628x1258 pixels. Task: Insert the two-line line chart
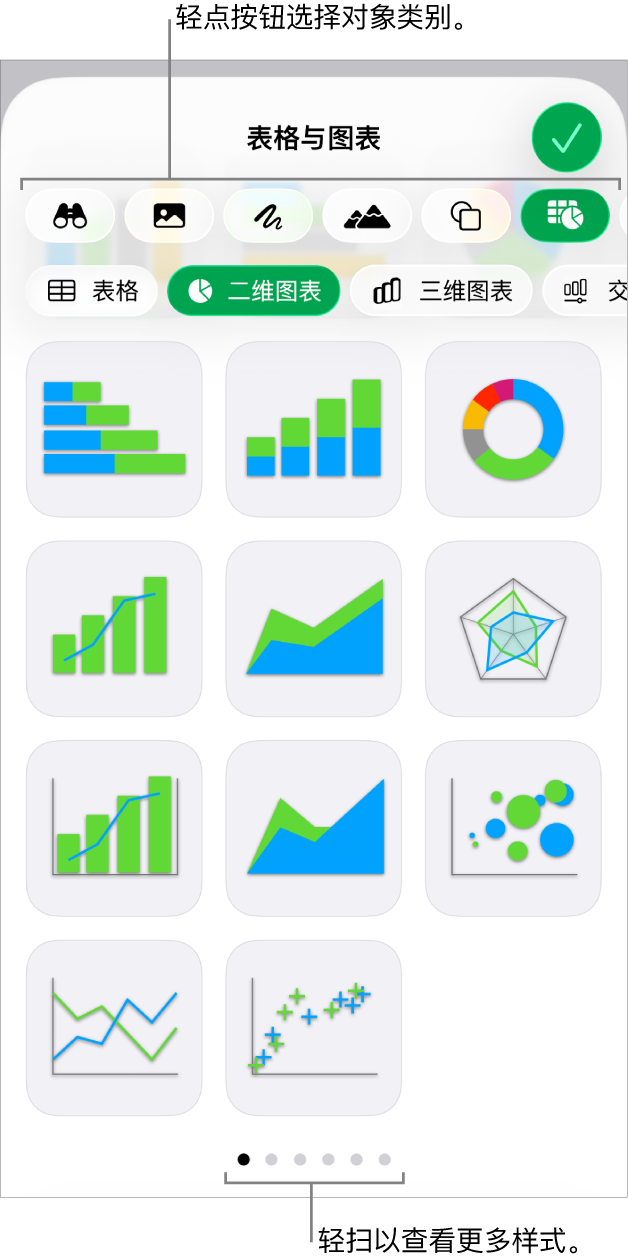(x=114, y=1028)
